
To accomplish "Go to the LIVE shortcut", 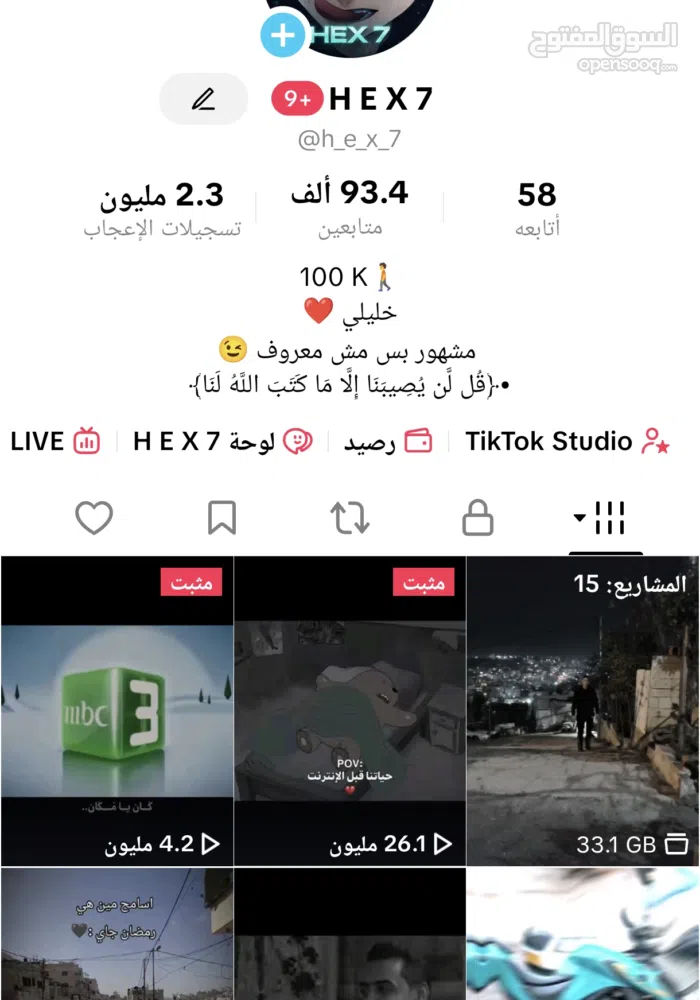I will pyautogui.click(x=55, y=441).
